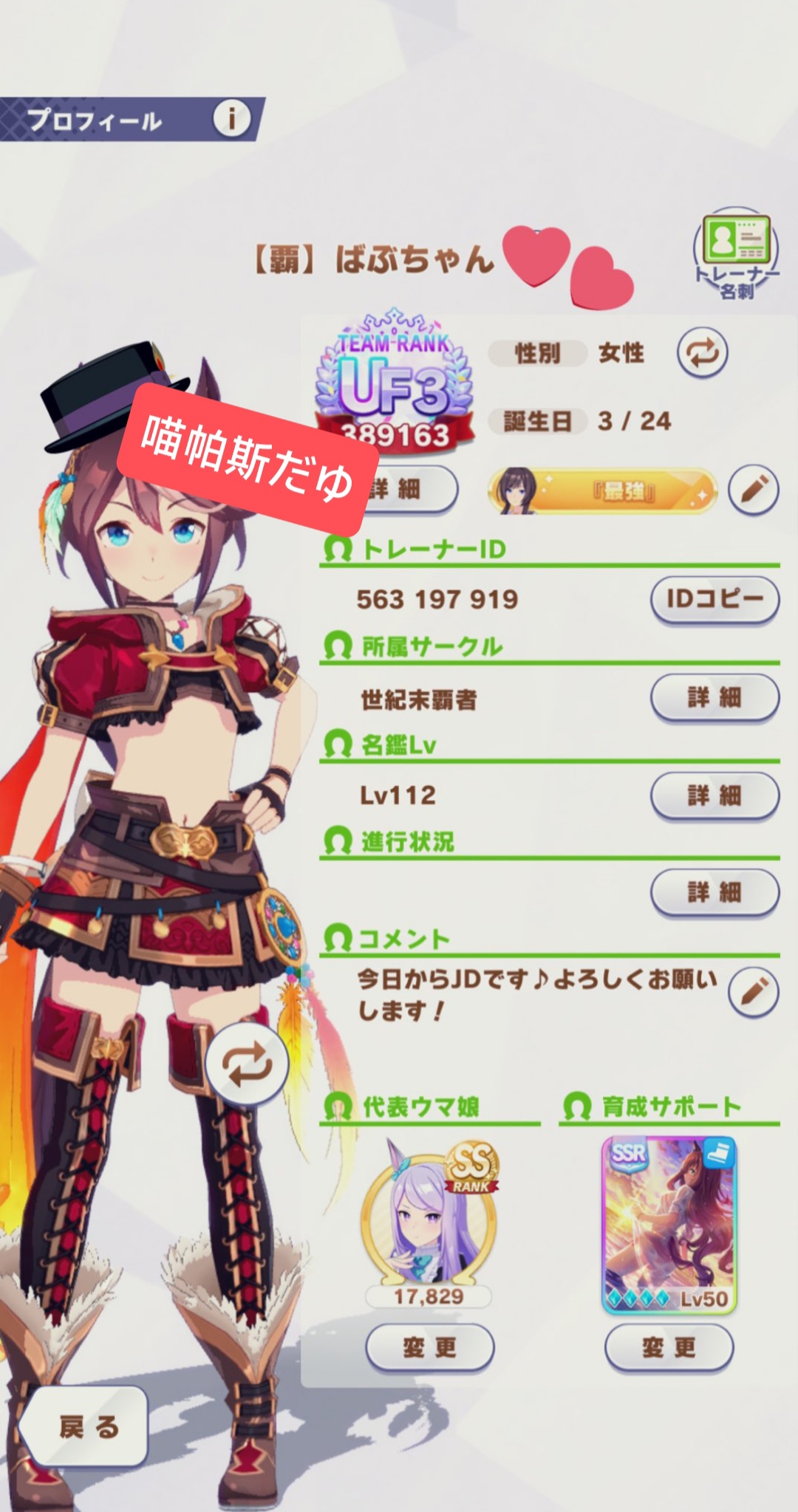Viewport: 798px width, 1512px height.
Task: View details of circle 世紀末覇者
Action: 714,697
